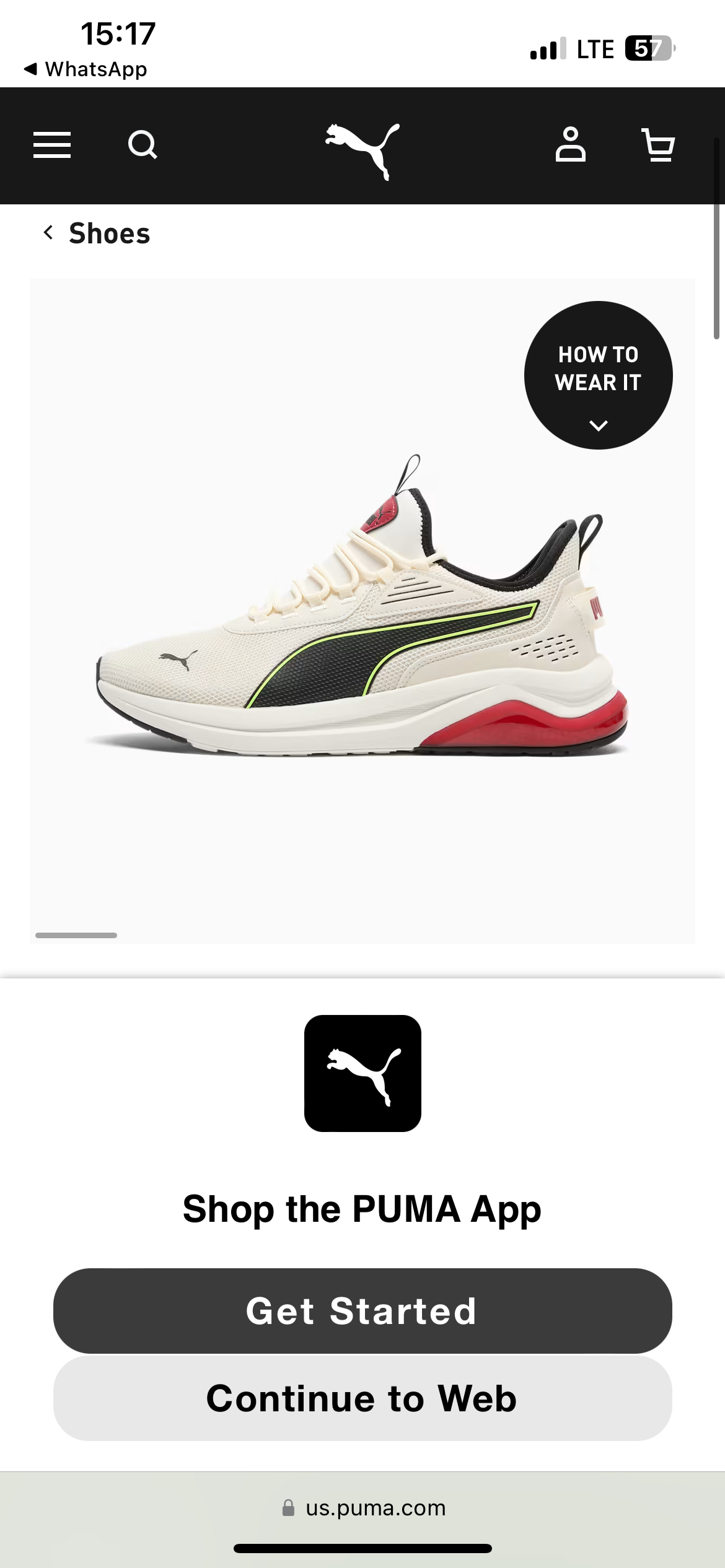Tap the How To Wear It button

pos(598,375)
